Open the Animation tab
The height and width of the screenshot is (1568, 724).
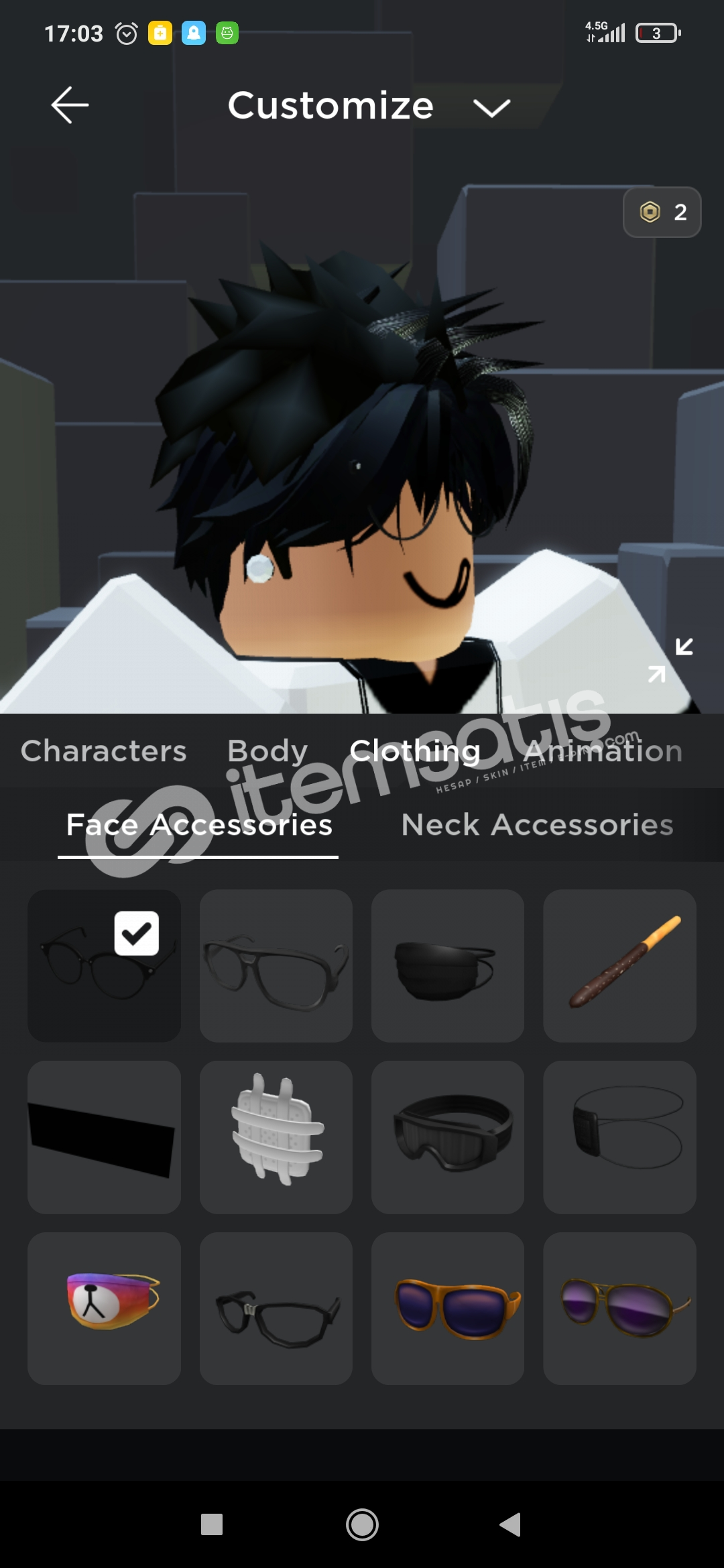point(603,751)
